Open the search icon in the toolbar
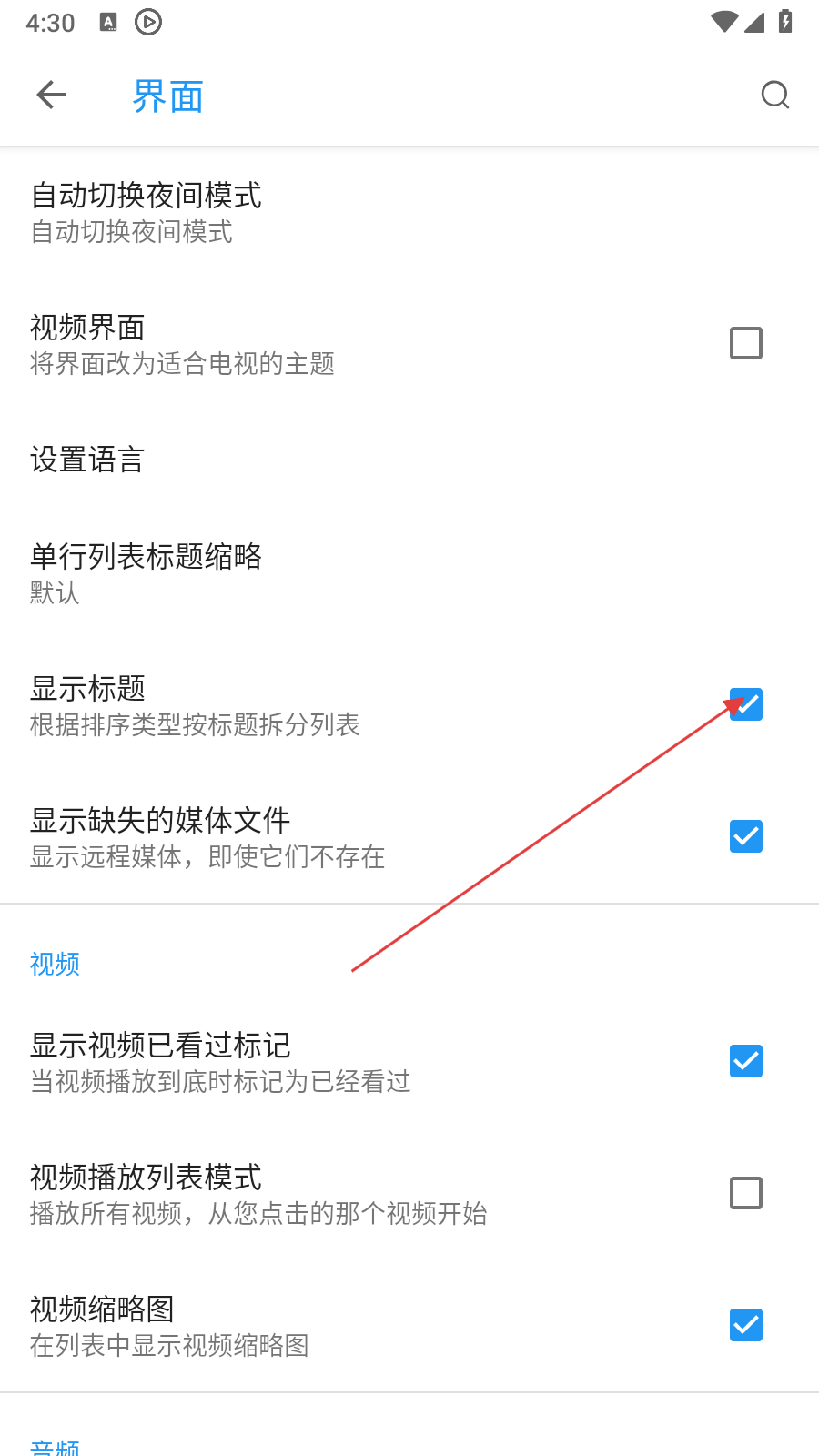 point(774,95)
